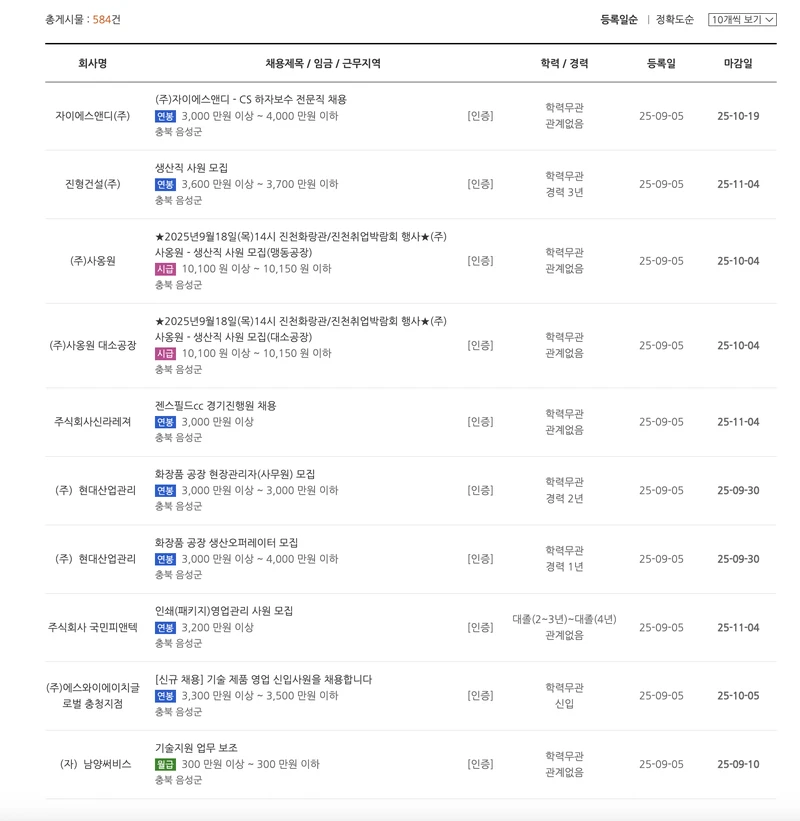800x821 pixels.
Task: Click the 마감일 column header
Action: [x=738, y=62]
